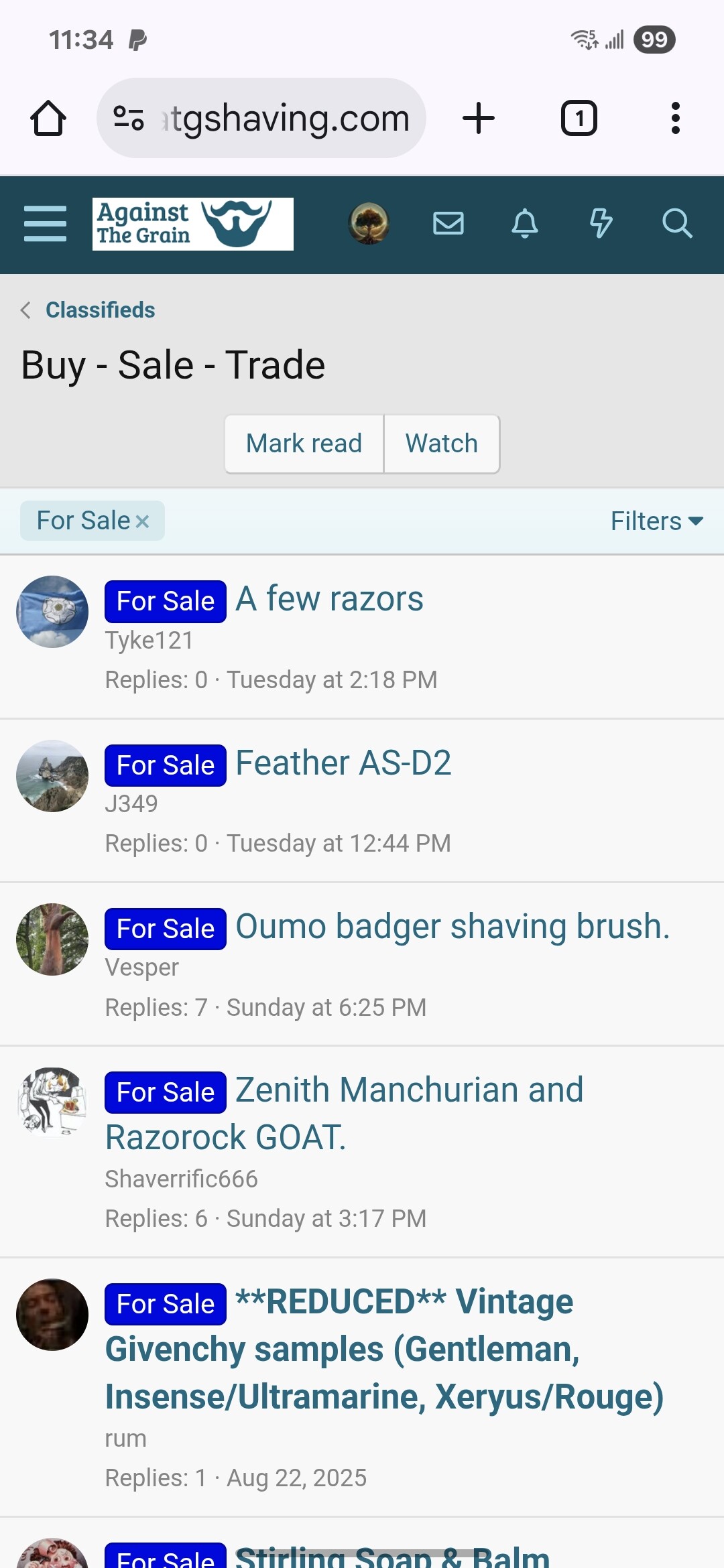724x1568 pixels.
Task: Tap the Mark read button
Action: (x=304, y=444)
